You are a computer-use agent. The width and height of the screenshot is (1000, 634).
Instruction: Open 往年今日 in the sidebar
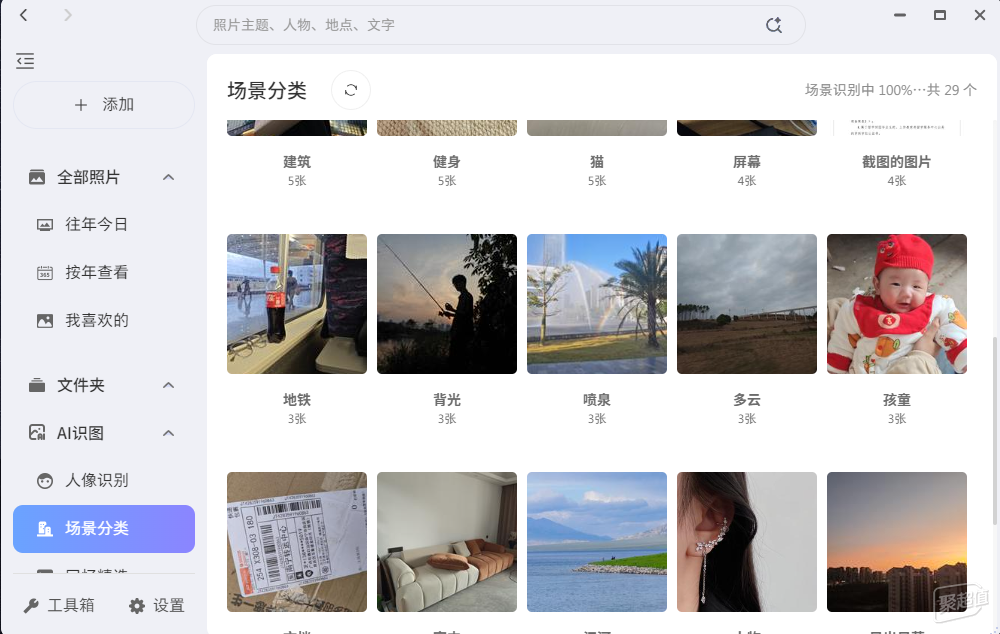[x=96, y=225]
